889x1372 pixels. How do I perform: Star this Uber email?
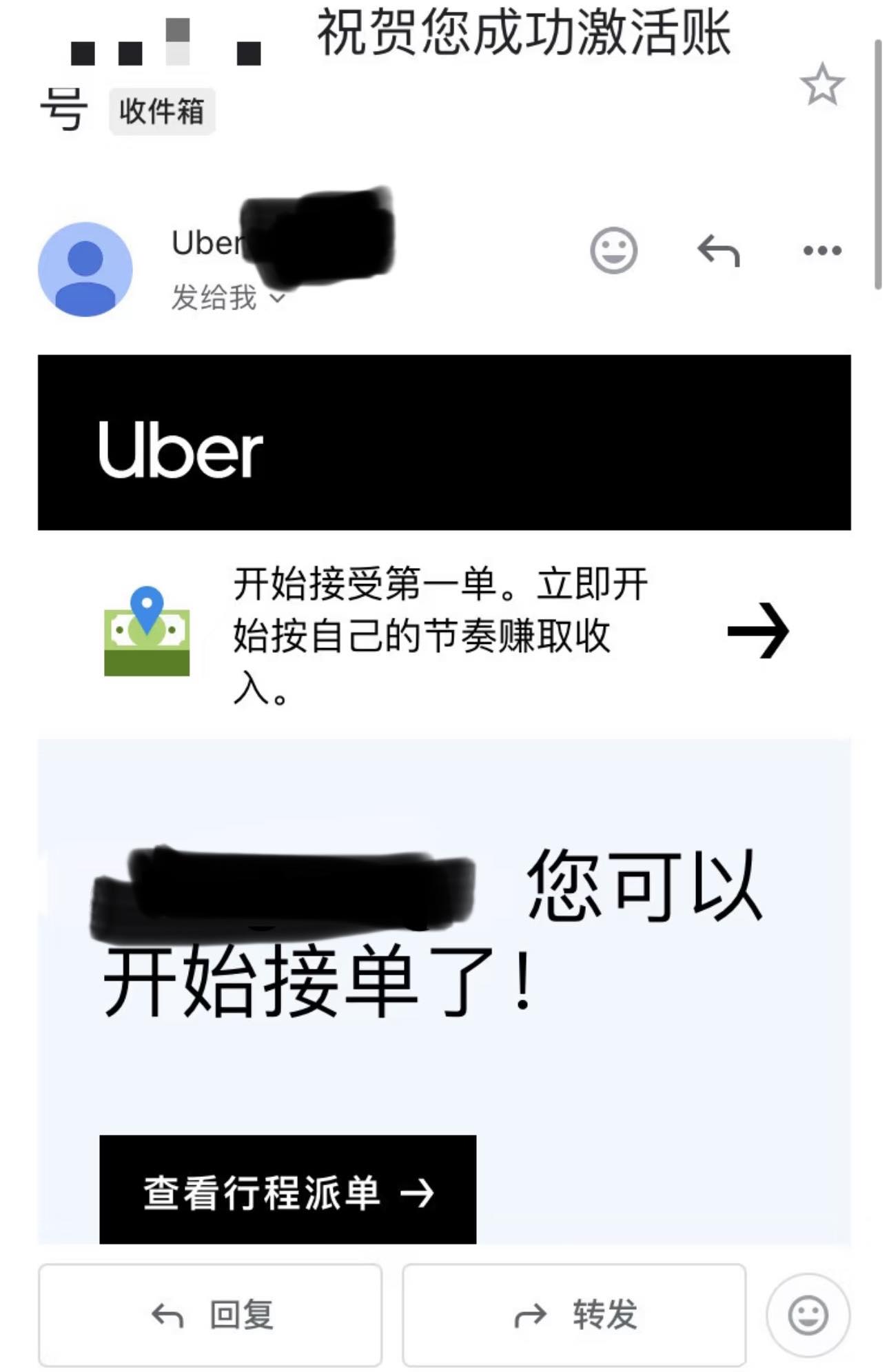[x=821, y=85]
